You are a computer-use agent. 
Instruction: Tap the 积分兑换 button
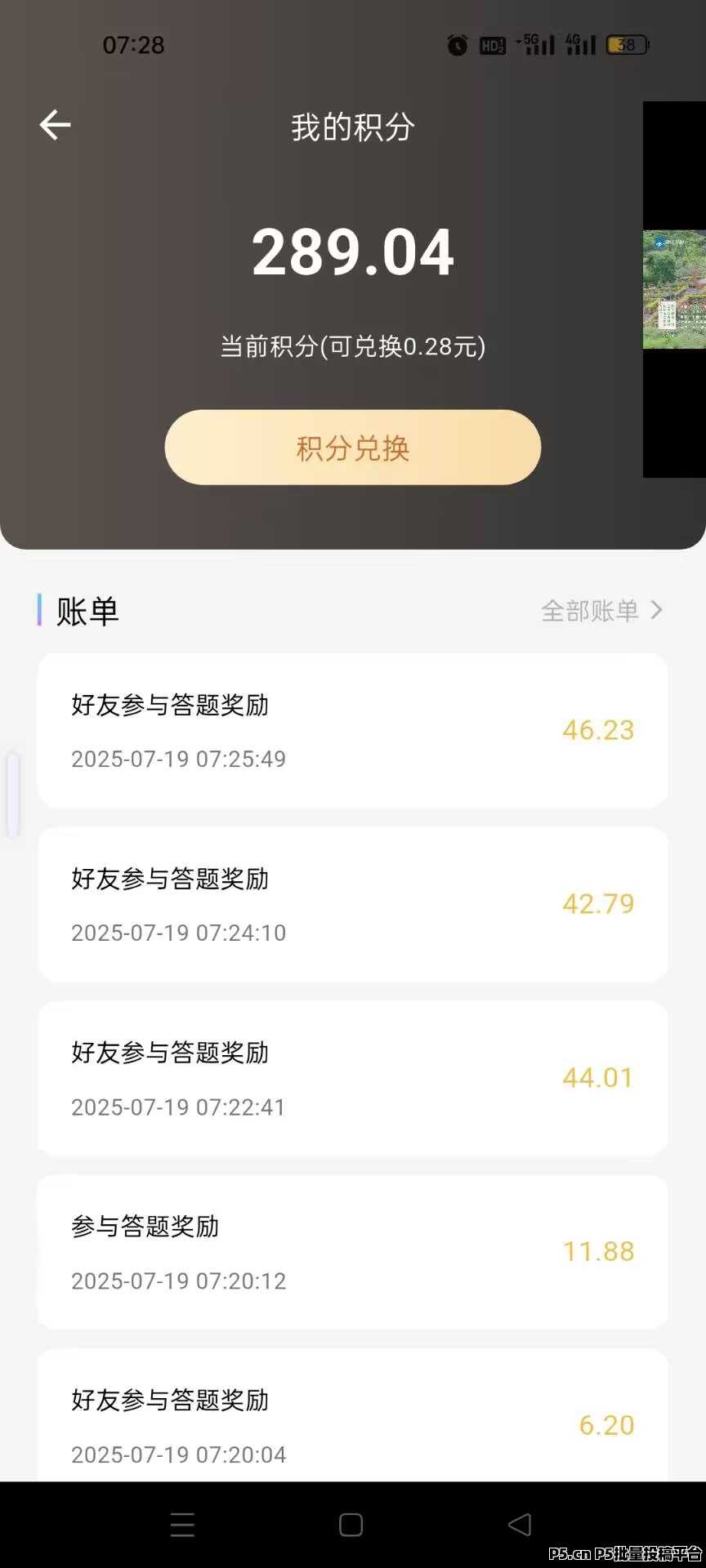click(352, 448)
